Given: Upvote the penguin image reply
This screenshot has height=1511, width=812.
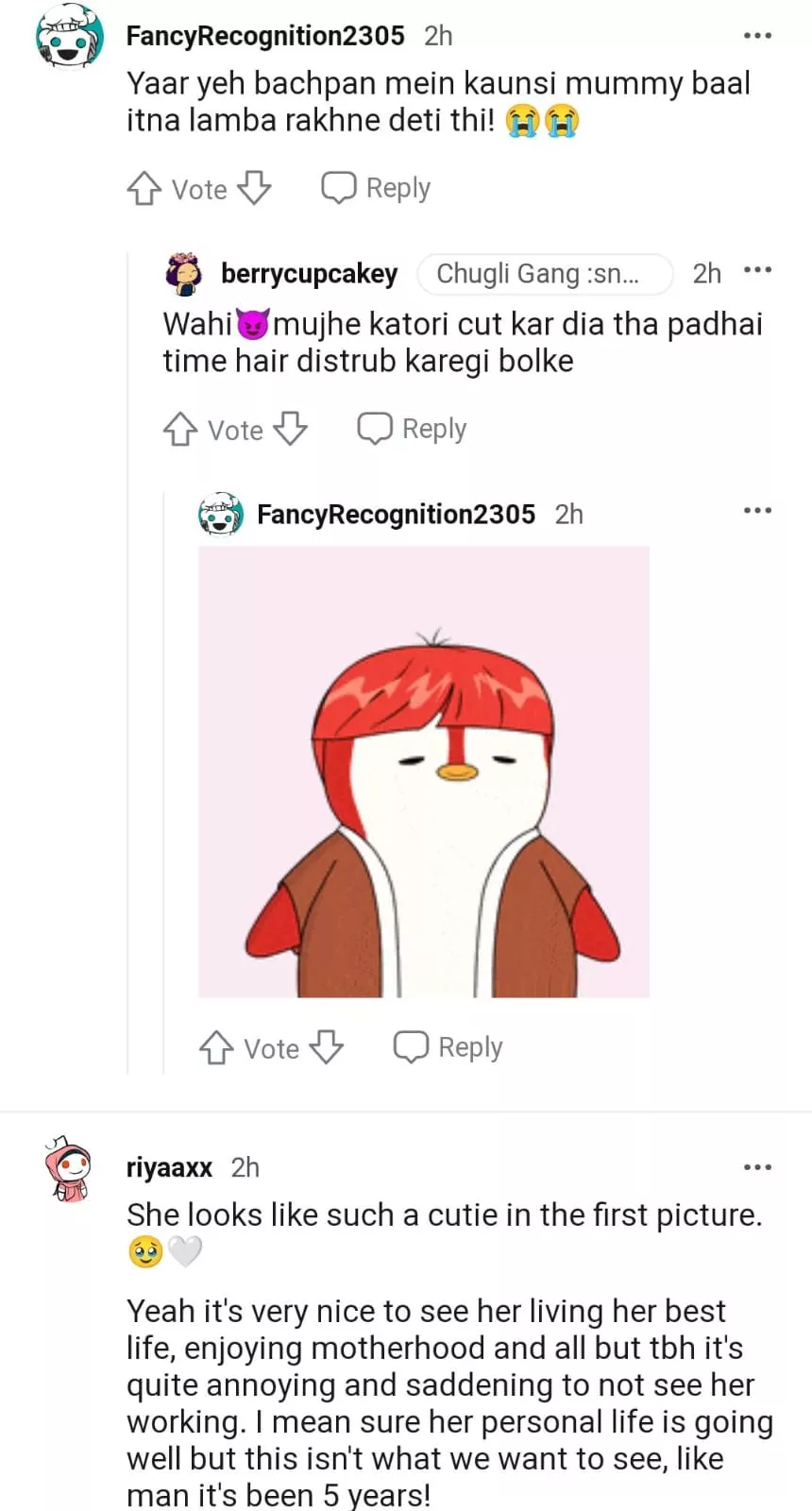Looking at the screenshot, I should 216,1047.
